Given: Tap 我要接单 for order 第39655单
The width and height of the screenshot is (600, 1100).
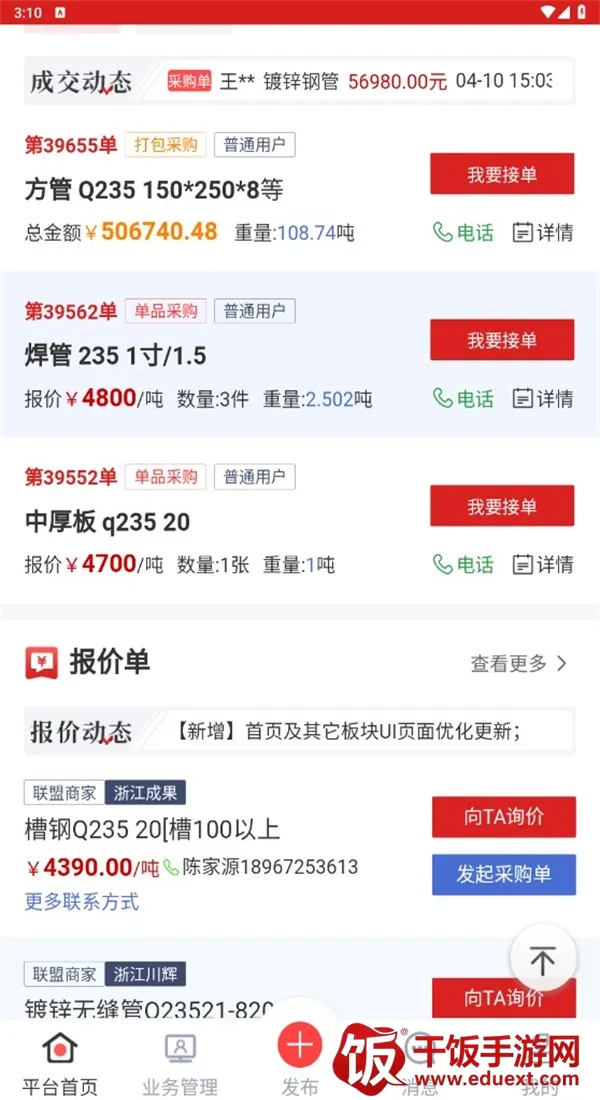Looking at the screenshot, I should pos(502,174).
